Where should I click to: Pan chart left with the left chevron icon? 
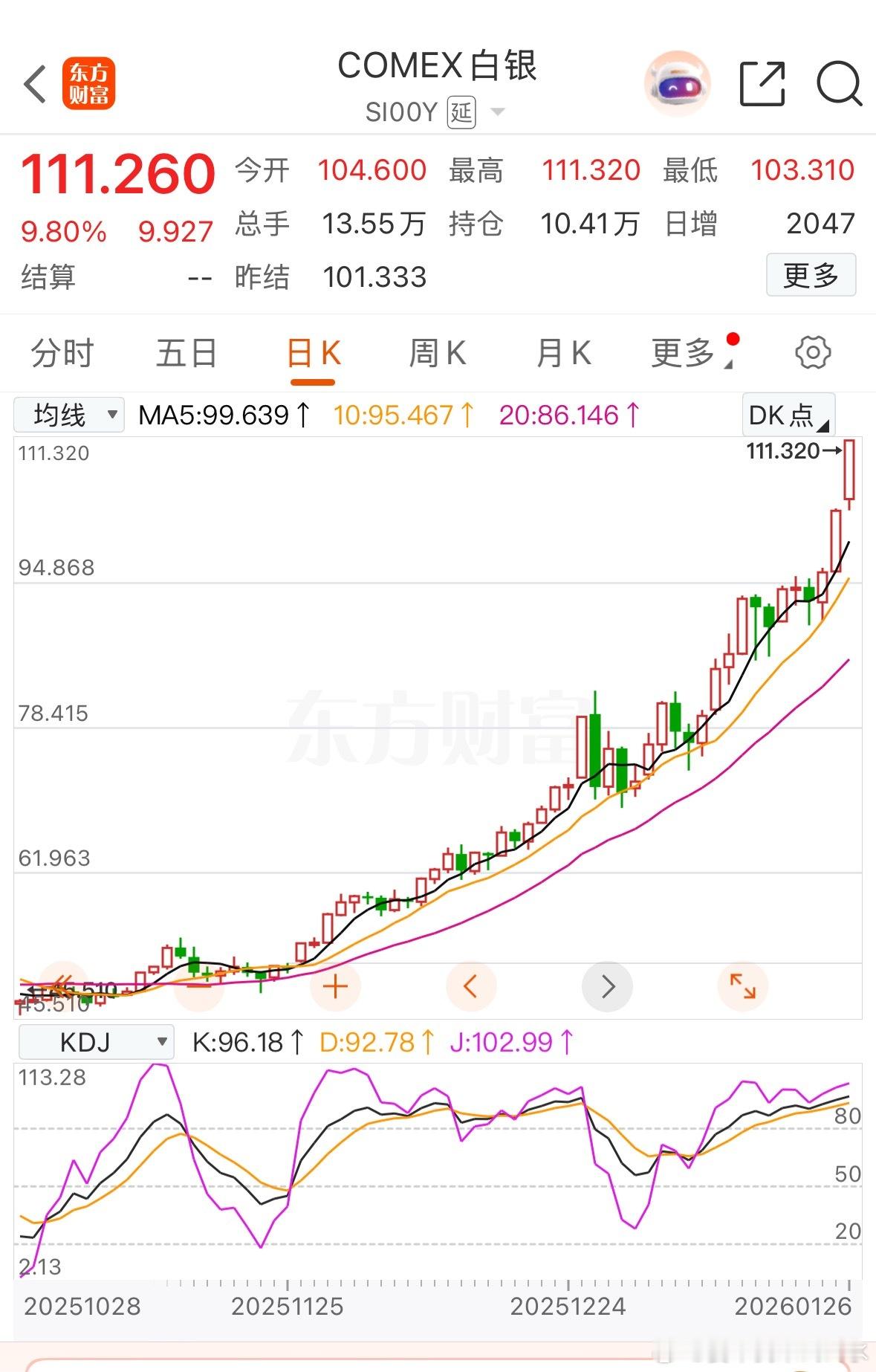471,986
